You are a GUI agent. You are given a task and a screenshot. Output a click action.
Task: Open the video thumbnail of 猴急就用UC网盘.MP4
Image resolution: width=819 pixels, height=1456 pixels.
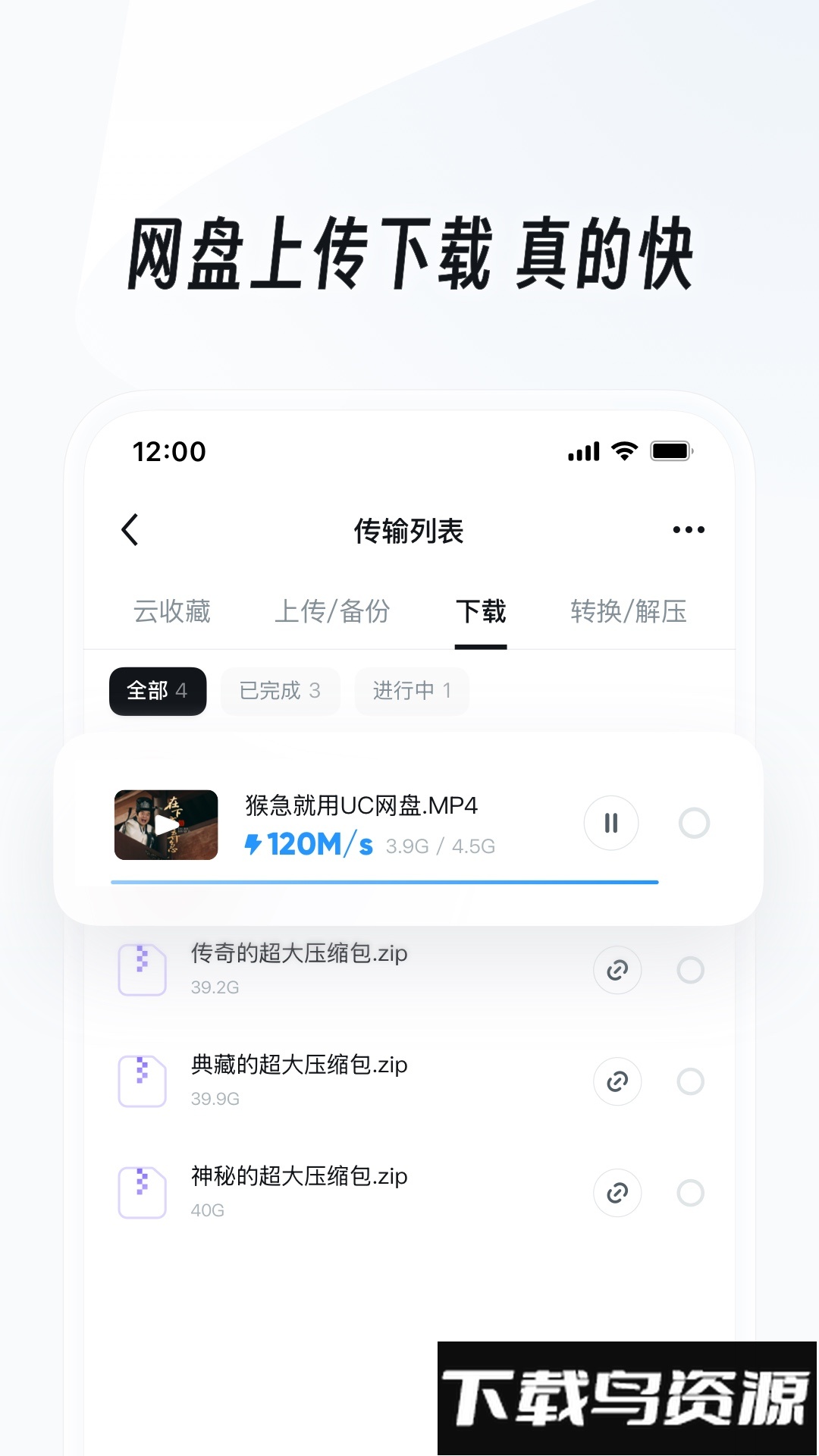pos(165,824)
